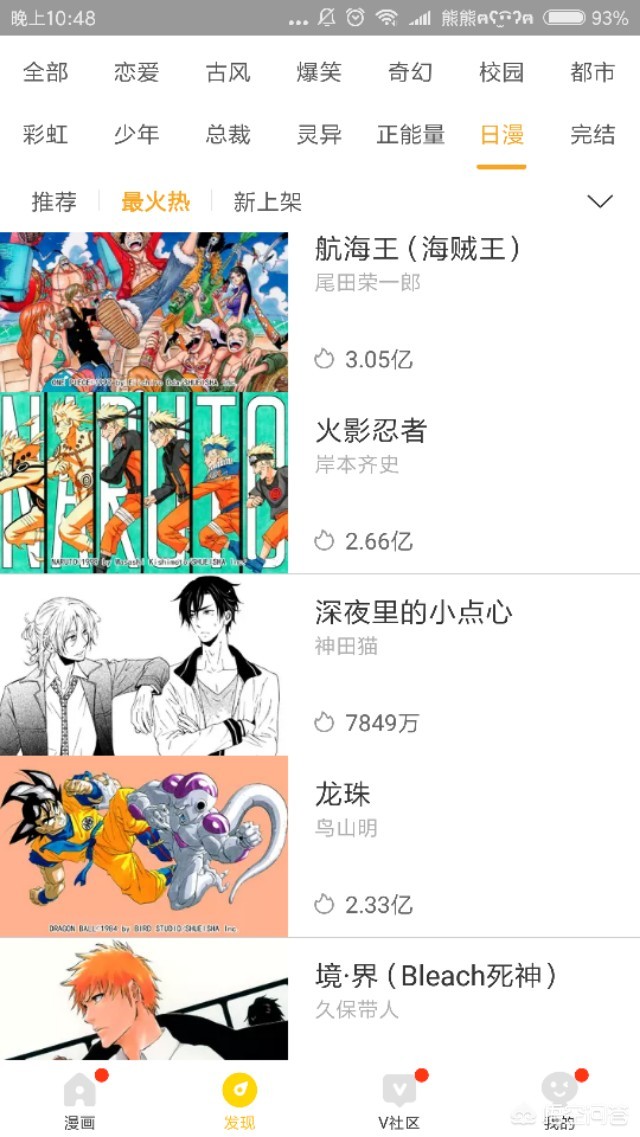Expand the filter dropdown arrow
This screenshot has width=640, height=1137.
(x=599, y=202)
